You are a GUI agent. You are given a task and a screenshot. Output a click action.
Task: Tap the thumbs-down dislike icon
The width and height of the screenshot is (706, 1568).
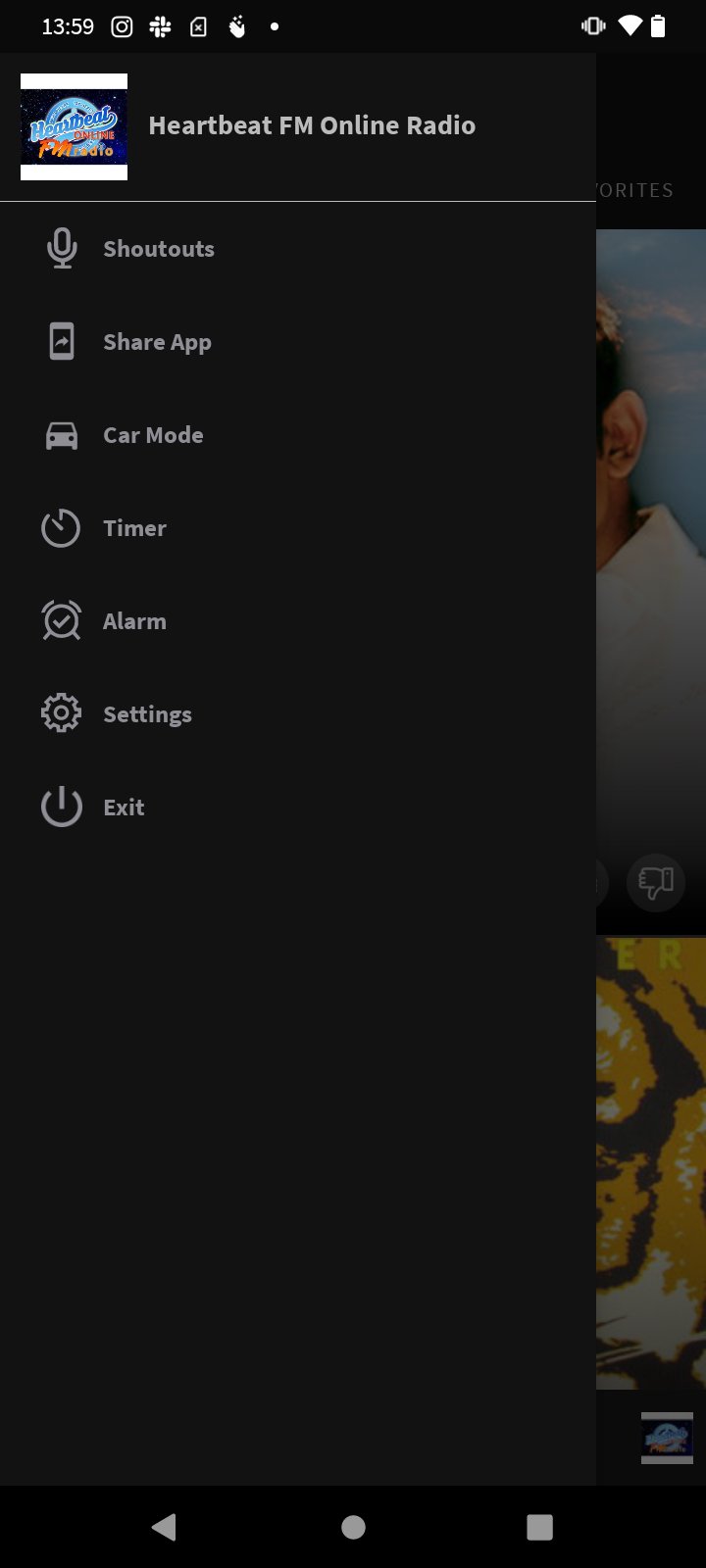656,882
